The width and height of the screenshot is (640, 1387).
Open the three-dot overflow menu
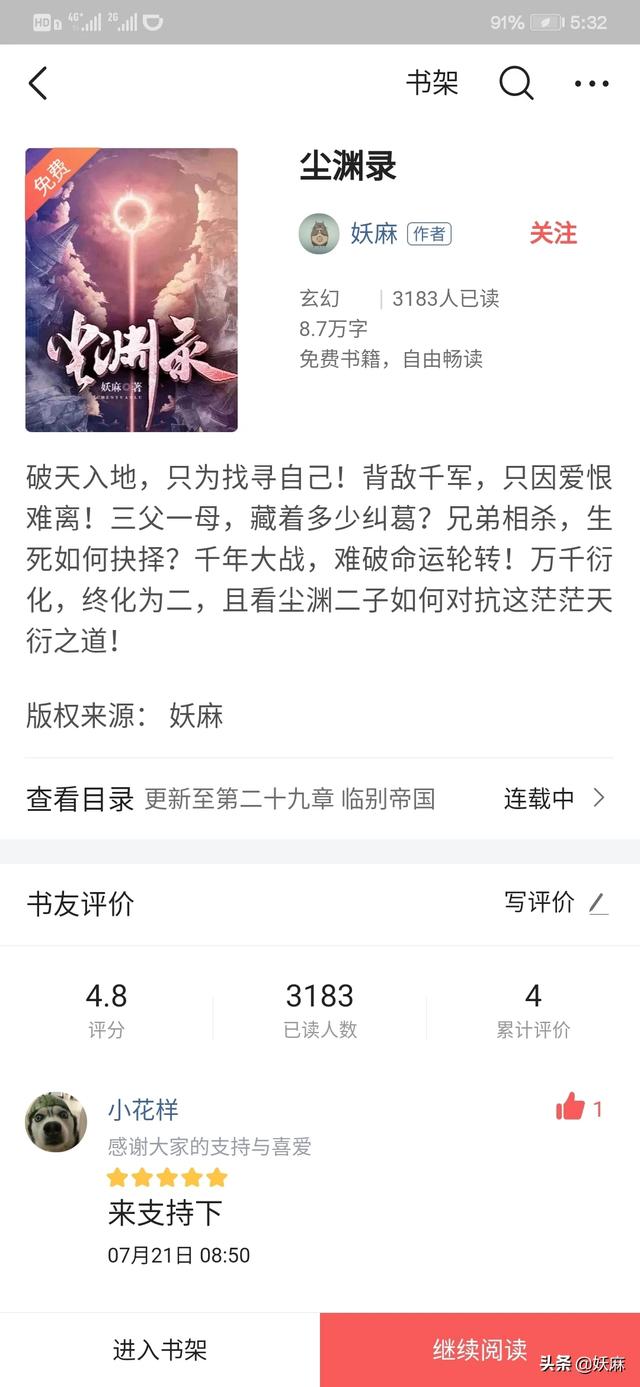[591, 84]
